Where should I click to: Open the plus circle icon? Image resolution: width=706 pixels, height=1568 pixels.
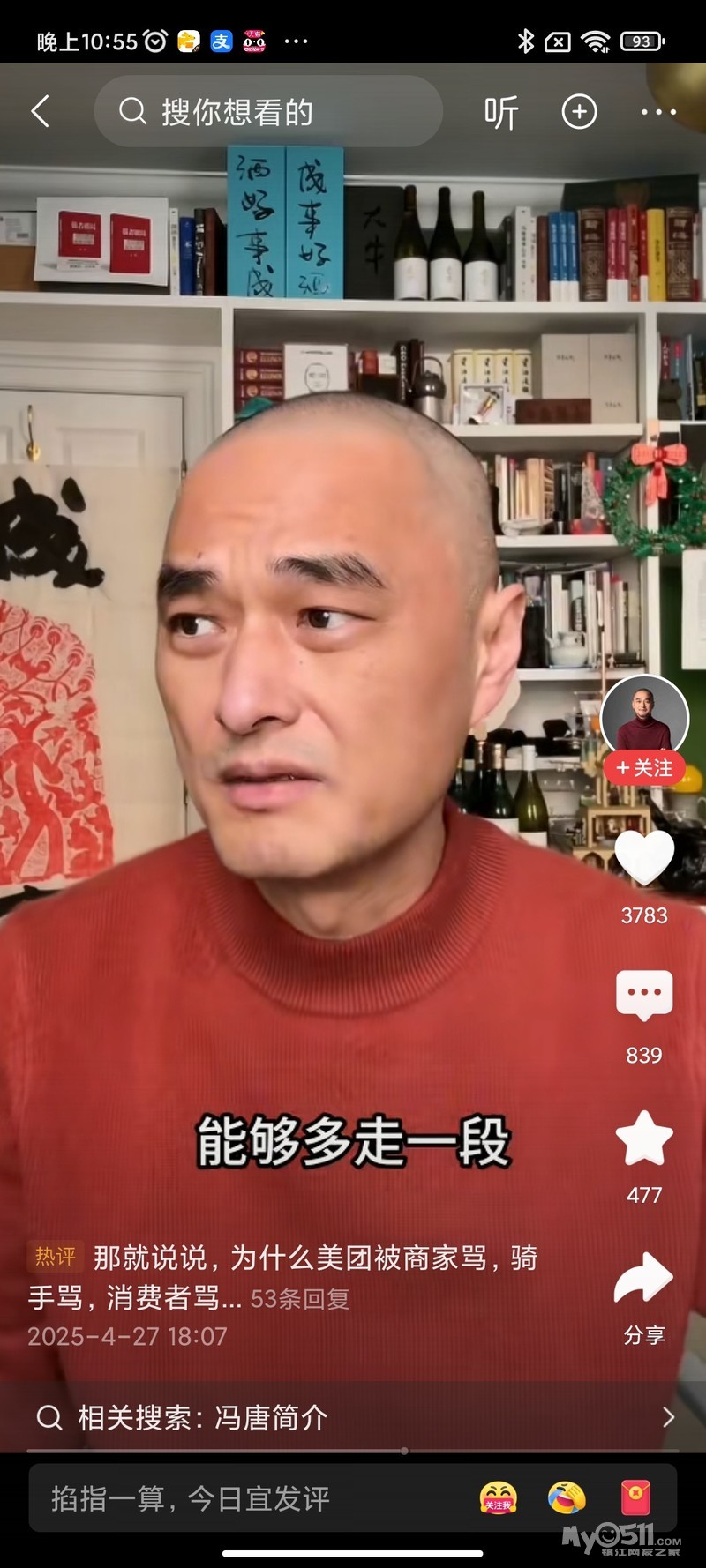point(579,112)
